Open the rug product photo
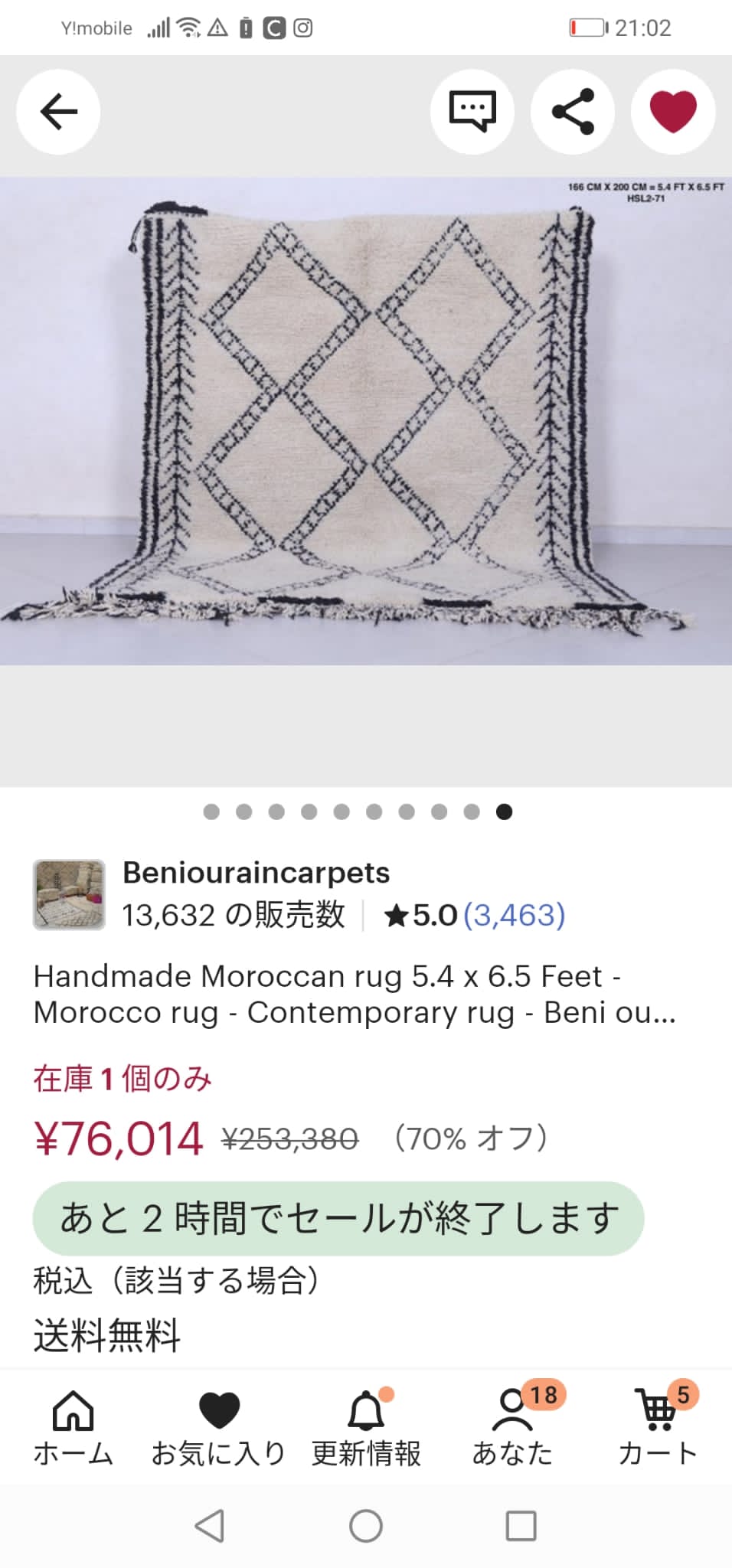 pos(366,421)
